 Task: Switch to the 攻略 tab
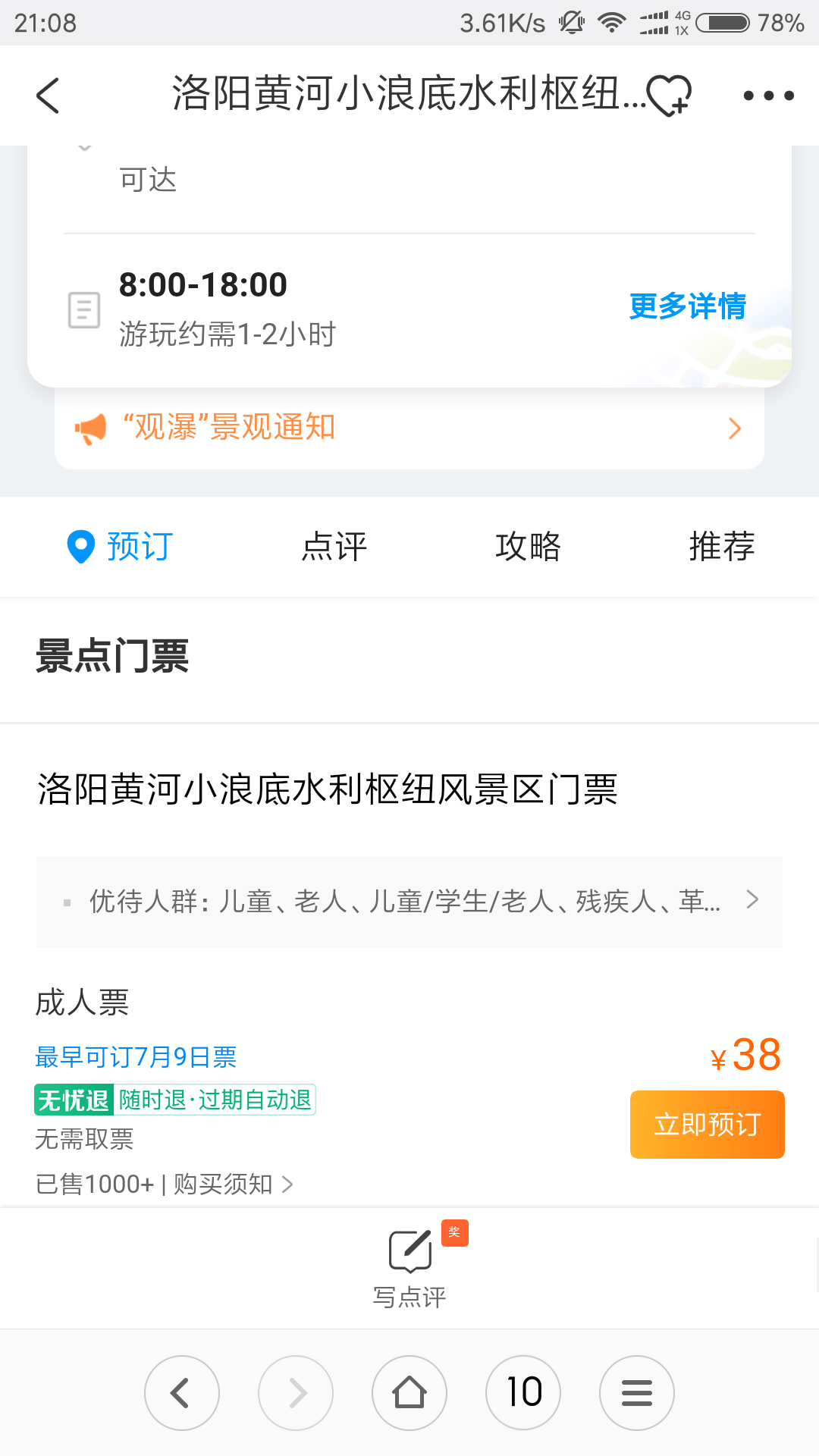pos(528,547)
